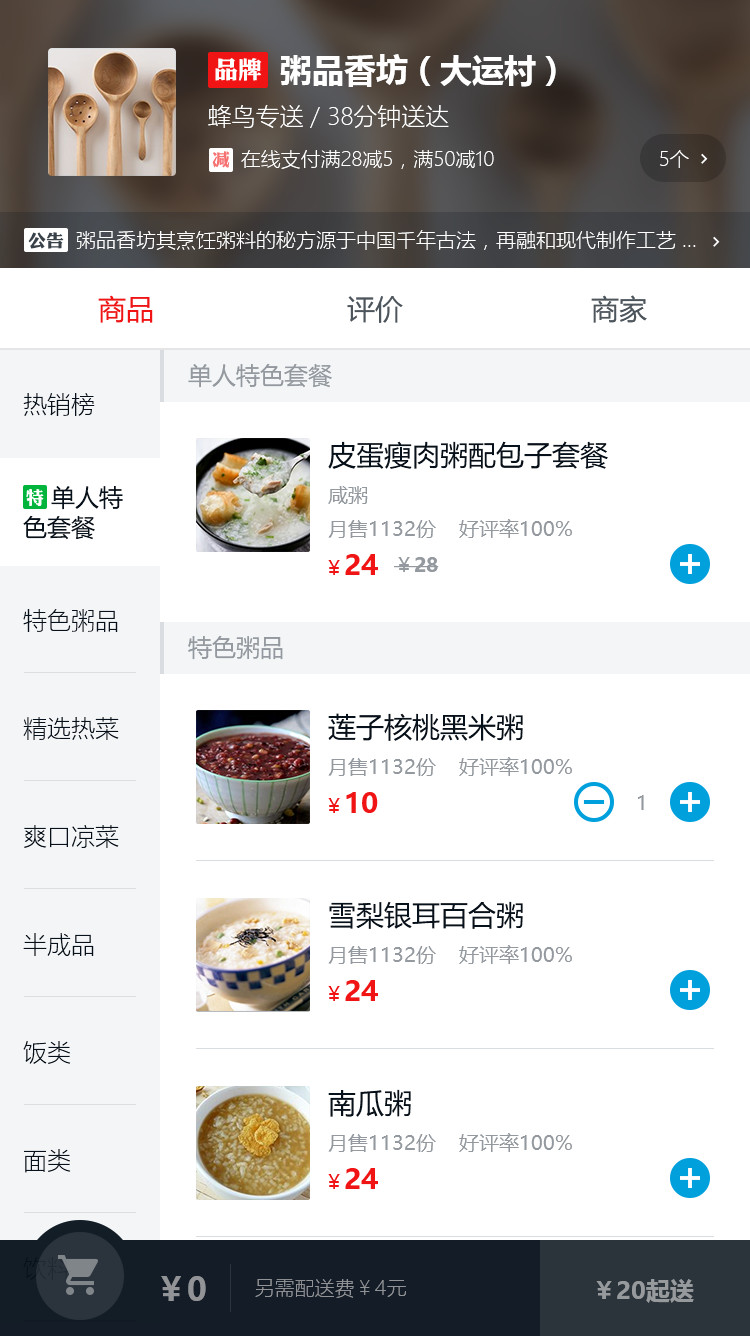Switch to the 商家 tab
This screenshot has height=1336, width=750.
pos(618,310)
